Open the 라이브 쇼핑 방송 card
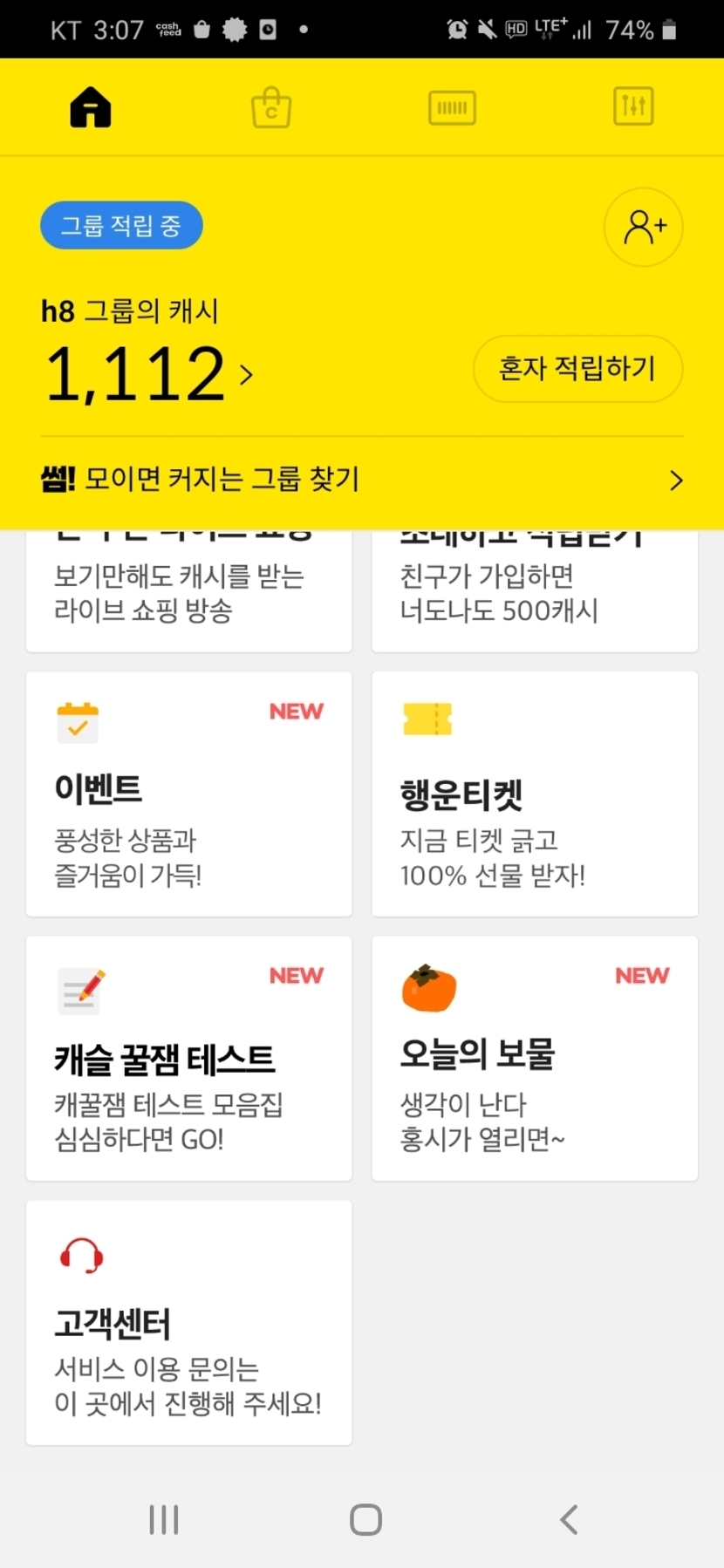The height and width of the screenshot is (1568, 724). (x=188, y=592)
